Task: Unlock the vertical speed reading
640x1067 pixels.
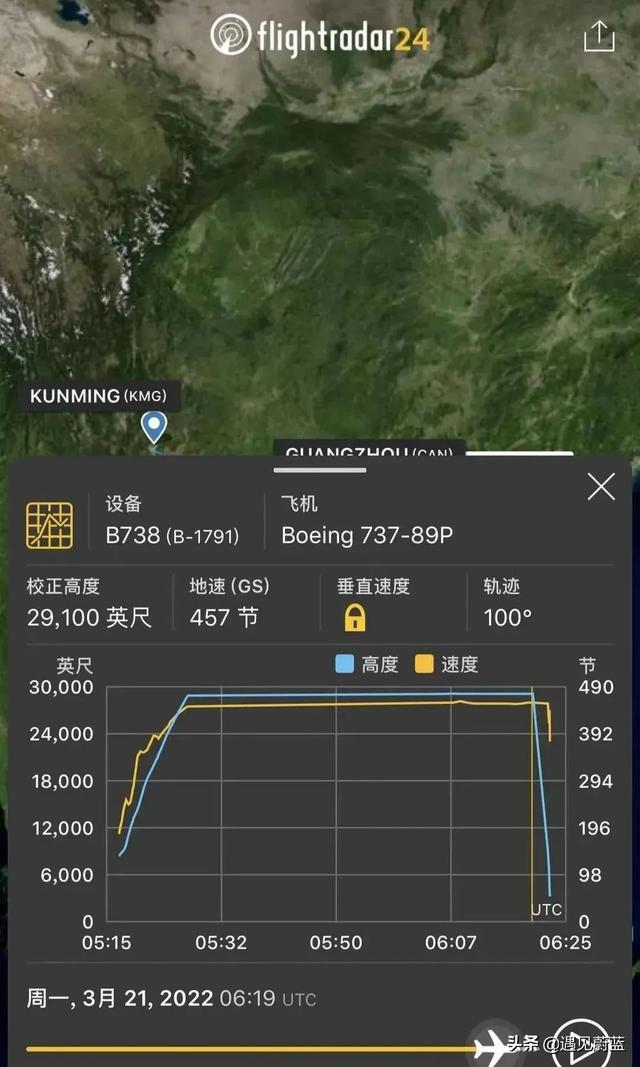Action: click(355, 618)
